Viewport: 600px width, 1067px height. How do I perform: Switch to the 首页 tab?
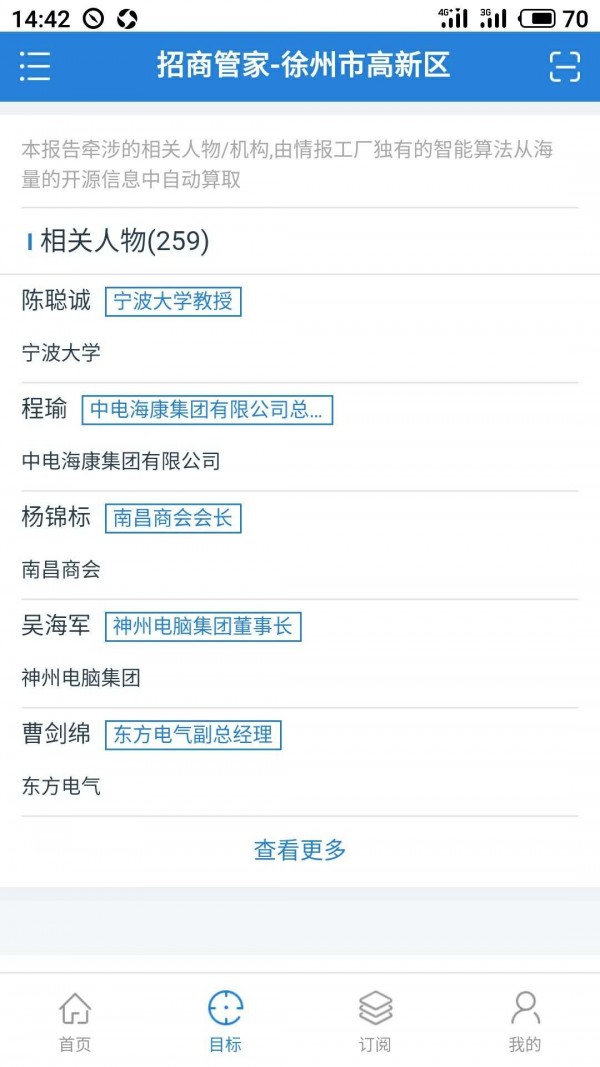[75, 1021]
